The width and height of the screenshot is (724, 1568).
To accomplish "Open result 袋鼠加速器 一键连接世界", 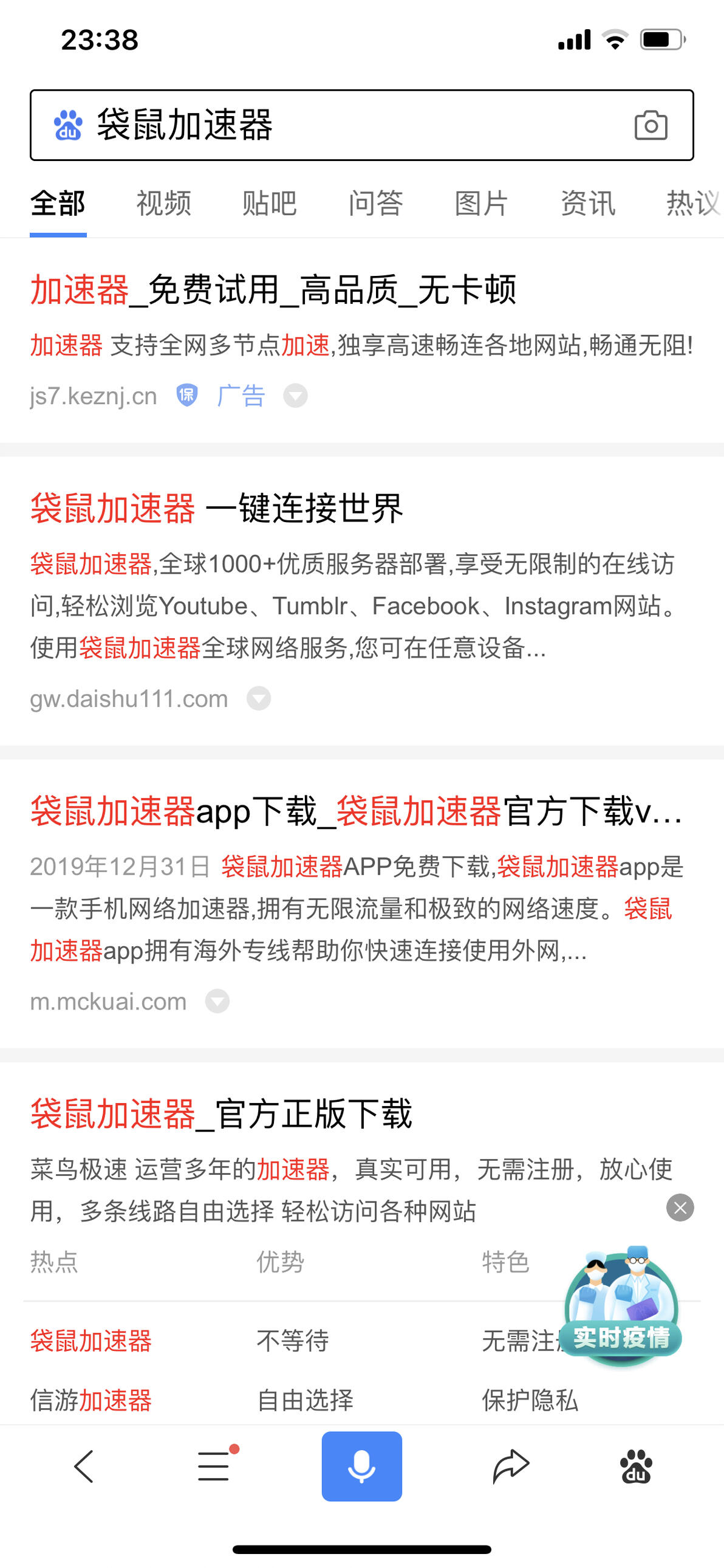I will (x=217, y=508).
